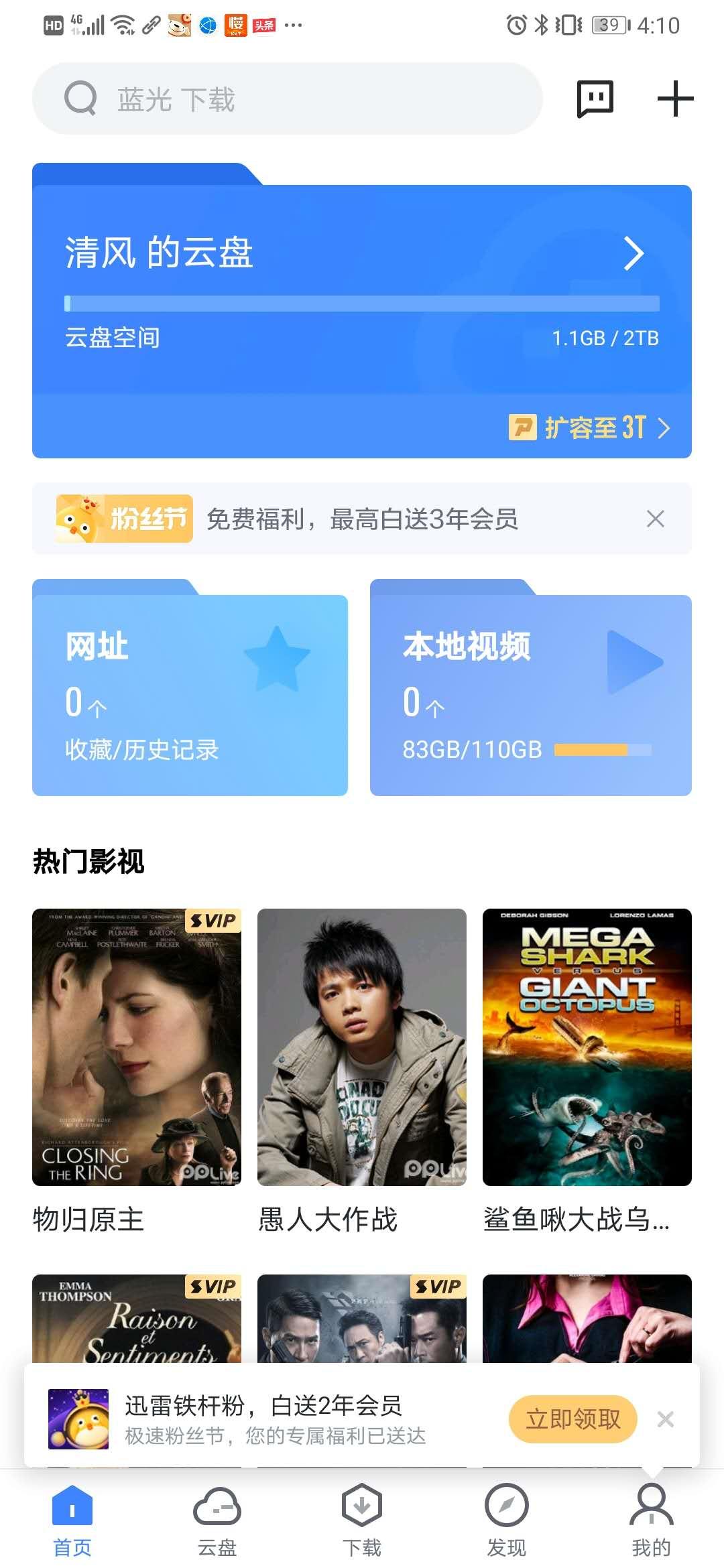Viewport: 724px width, 1568px height.
Task: Tap 扩容至3T to expand storage
Action: (590, 428)
